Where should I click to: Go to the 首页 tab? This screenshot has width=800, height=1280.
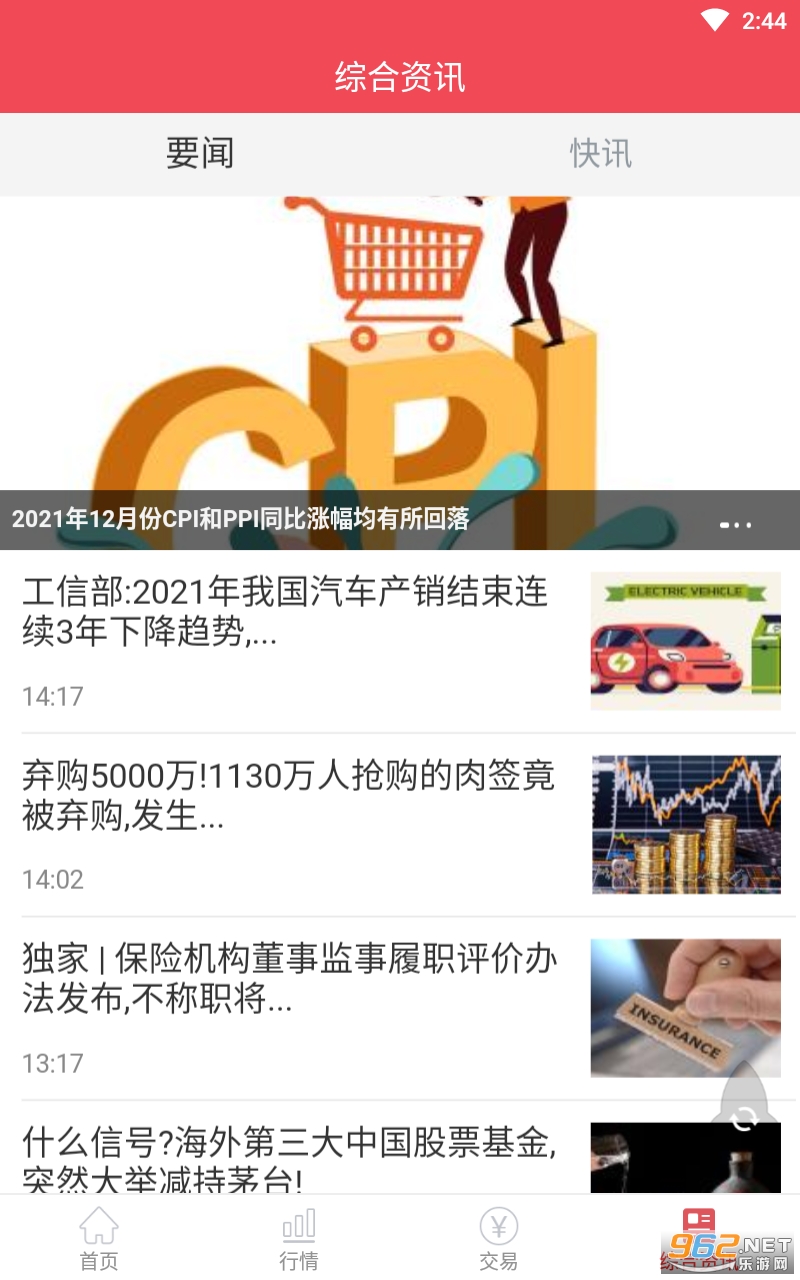[x=99, y=1238]
